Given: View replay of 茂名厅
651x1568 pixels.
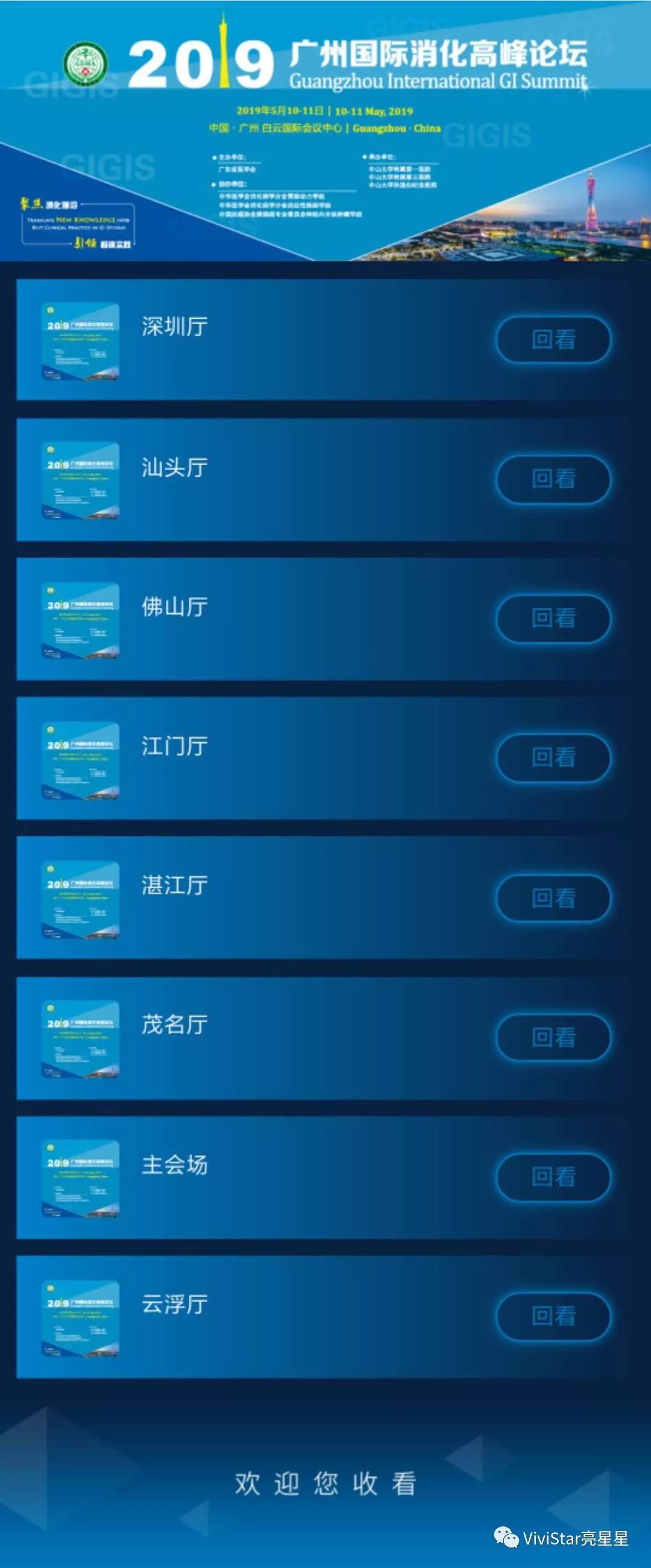Looking at the screenshot, I should [553, 1037].
